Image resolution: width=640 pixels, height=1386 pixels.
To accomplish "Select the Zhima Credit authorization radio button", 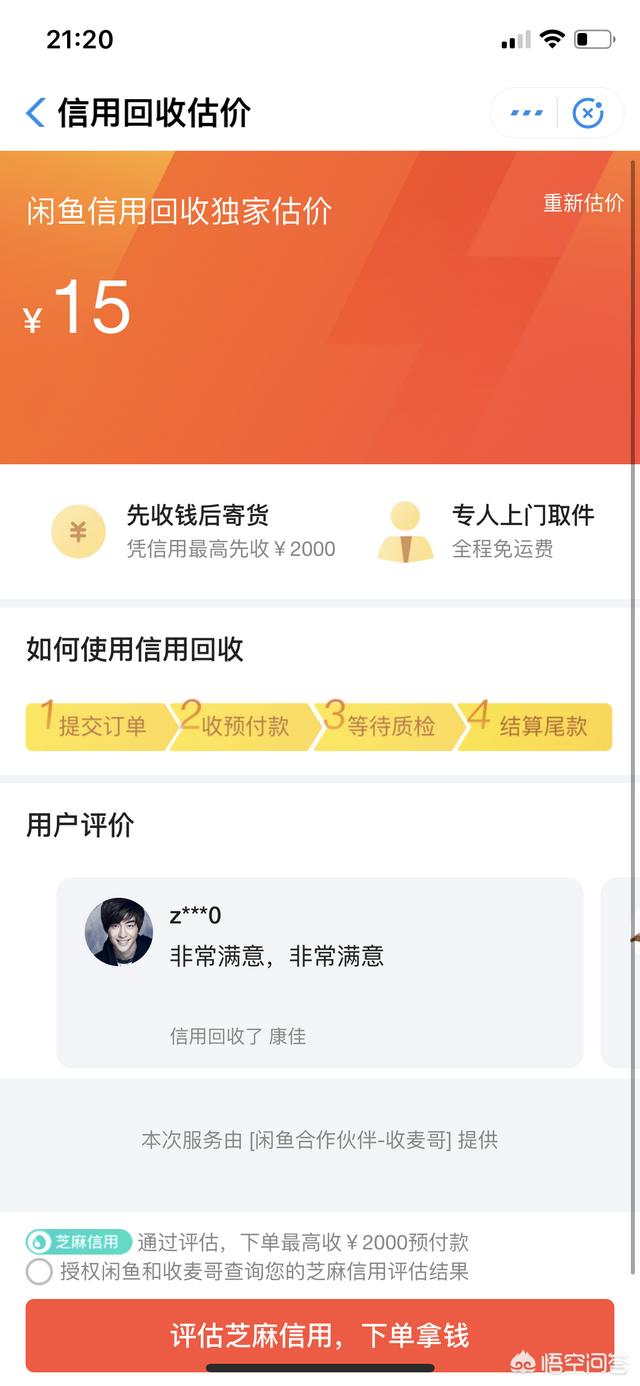I will [39, 1272].
